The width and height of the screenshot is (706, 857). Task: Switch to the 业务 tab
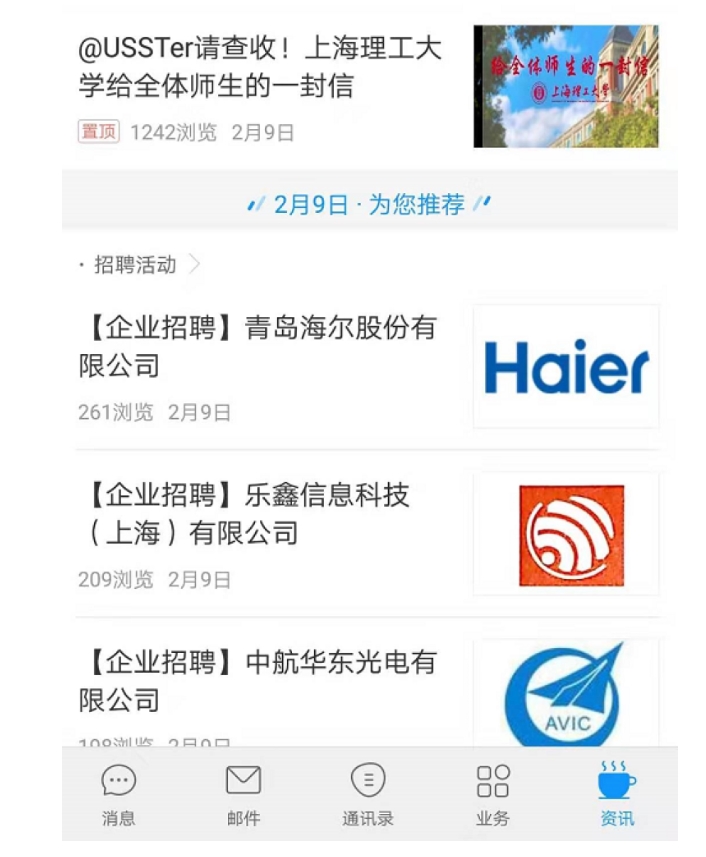tap(493, 795)
